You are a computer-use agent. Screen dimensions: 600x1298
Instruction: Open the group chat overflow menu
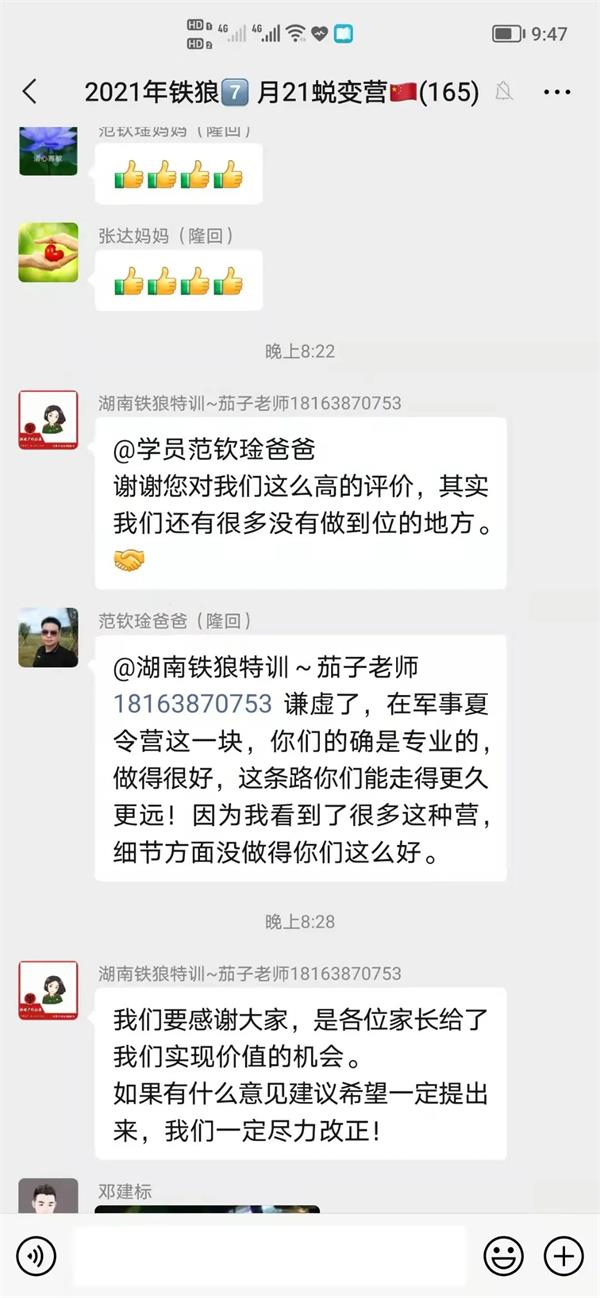[x=557, y=92]
